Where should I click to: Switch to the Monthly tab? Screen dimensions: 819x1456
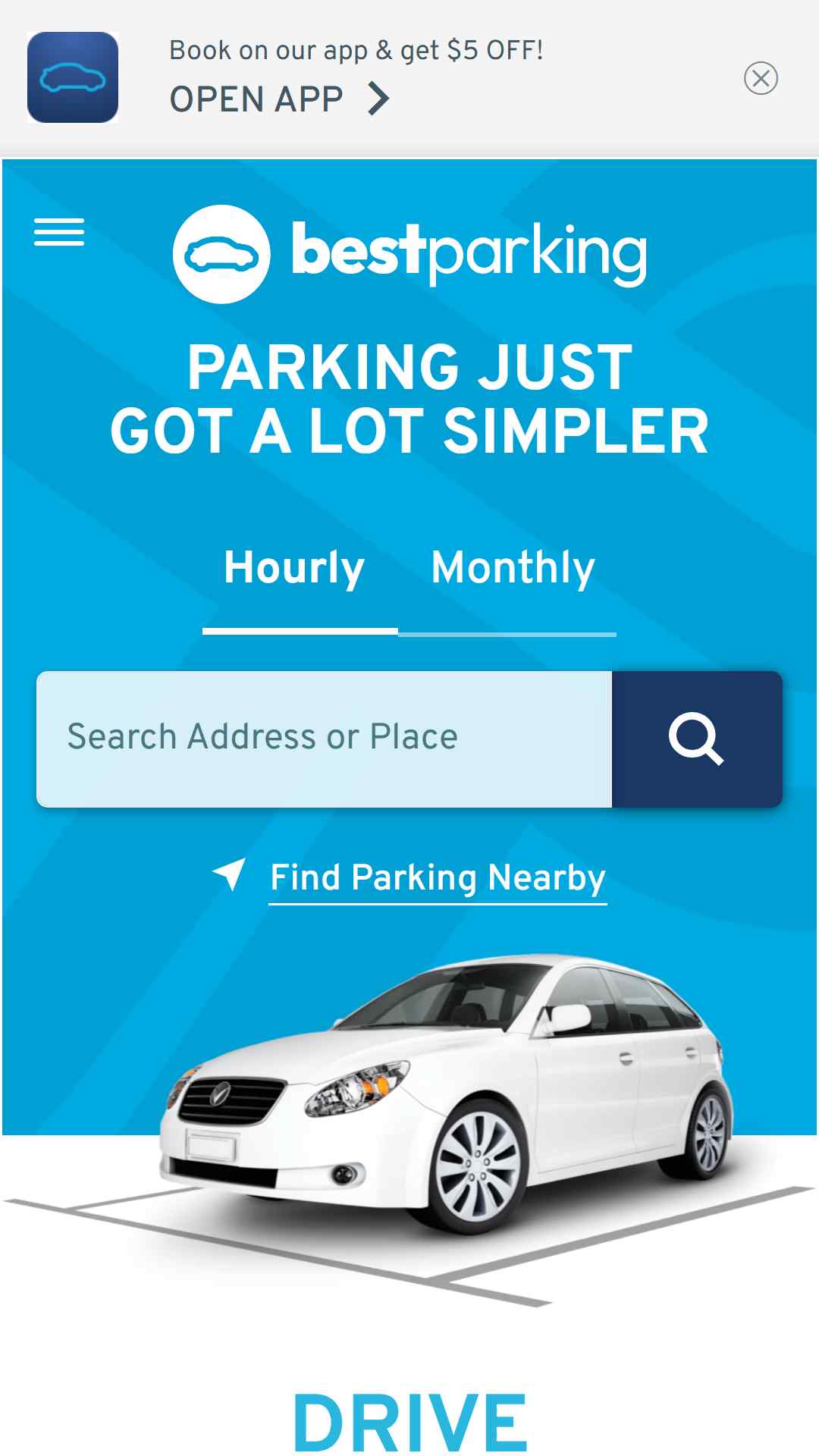[513, 569]
